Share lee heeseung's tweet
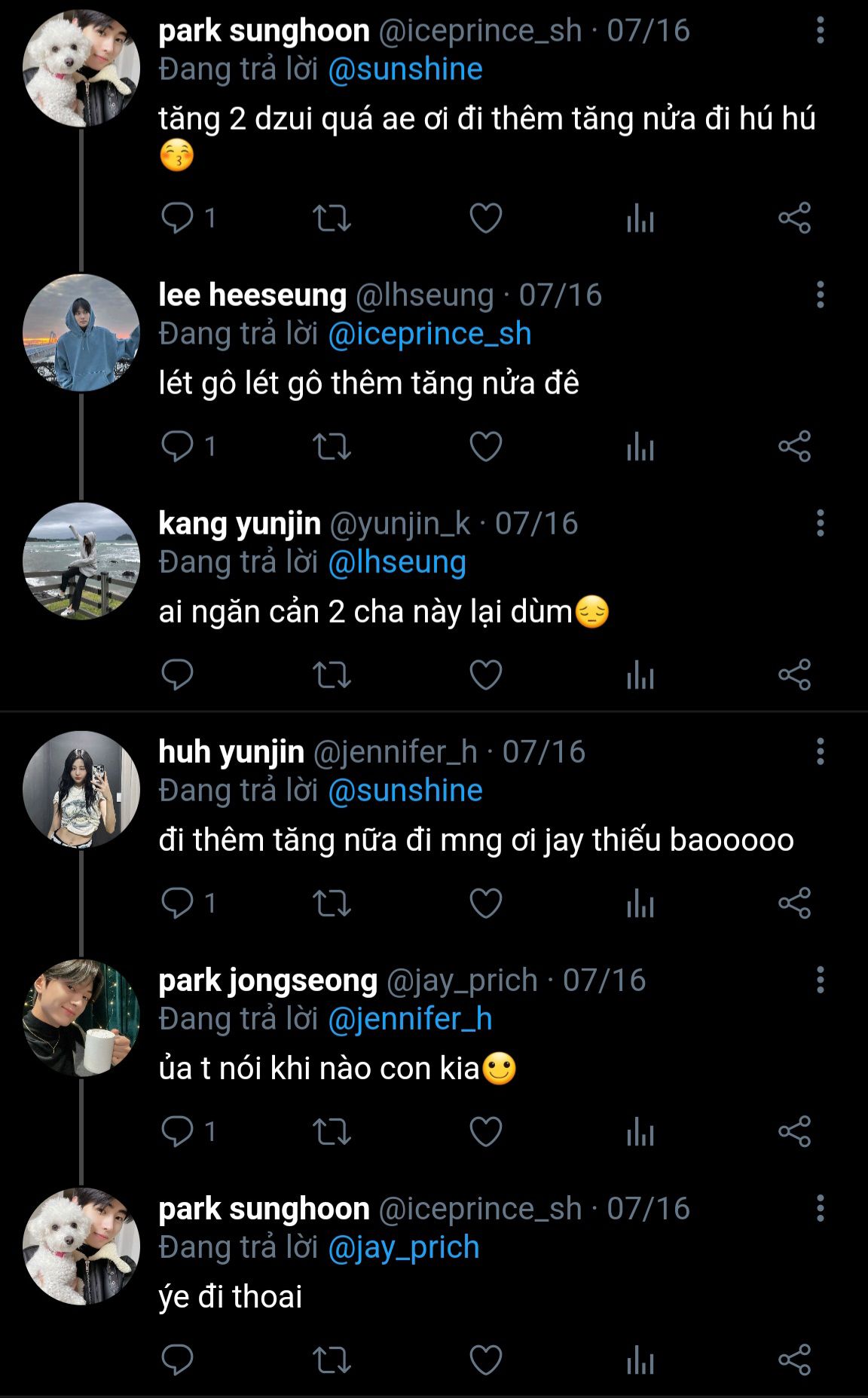 794,447
